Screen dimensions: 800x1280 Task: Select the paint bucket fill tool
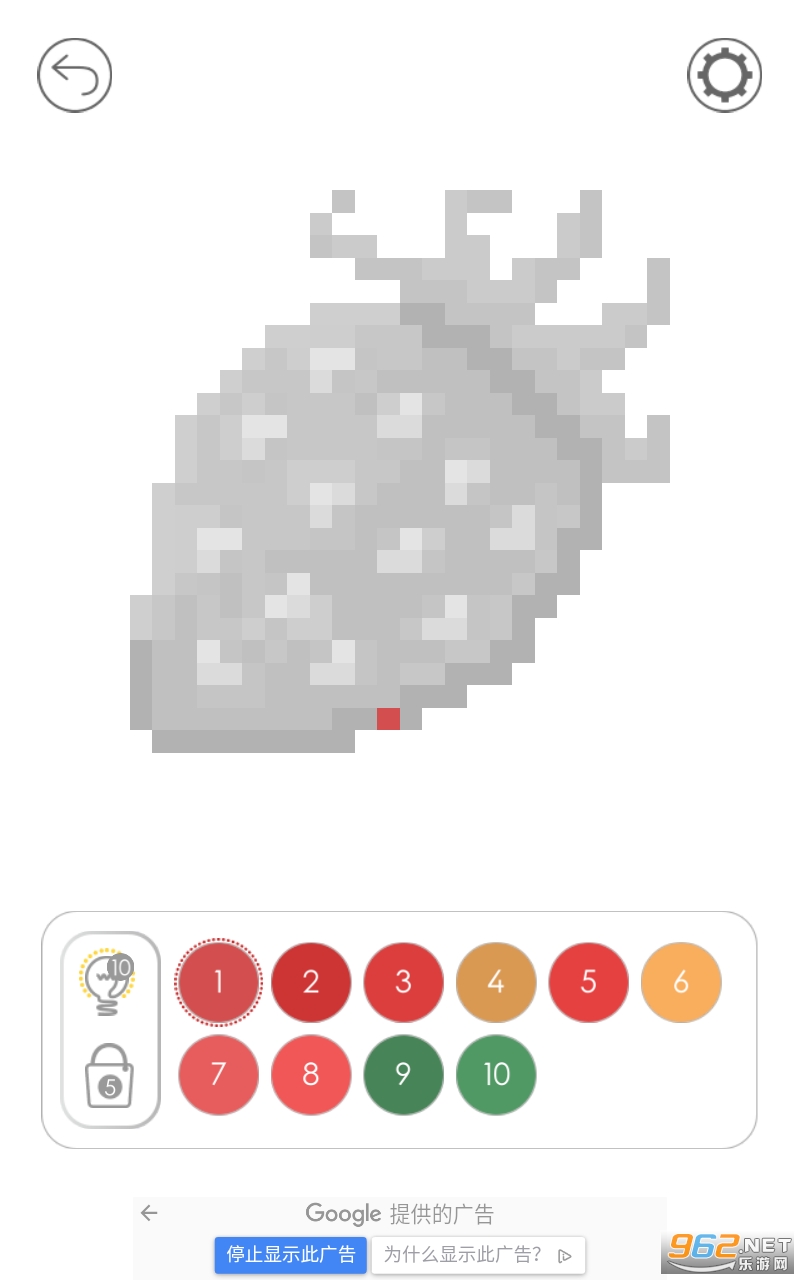point(109,1077)
